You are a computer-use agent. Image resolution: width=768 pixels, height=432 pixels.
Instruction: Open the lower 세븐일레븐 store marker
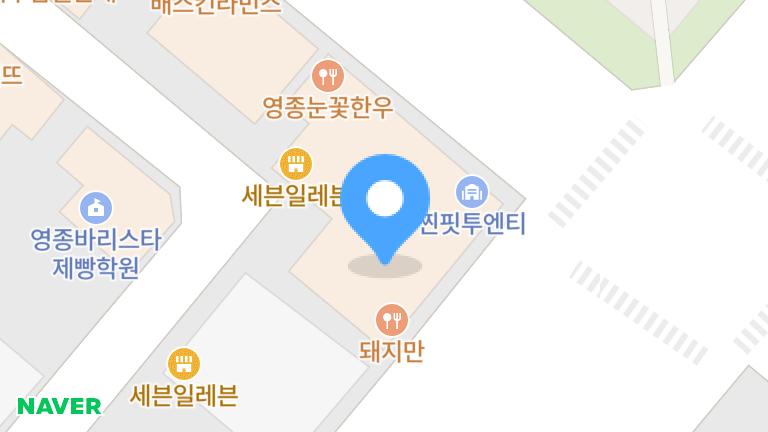184,364
